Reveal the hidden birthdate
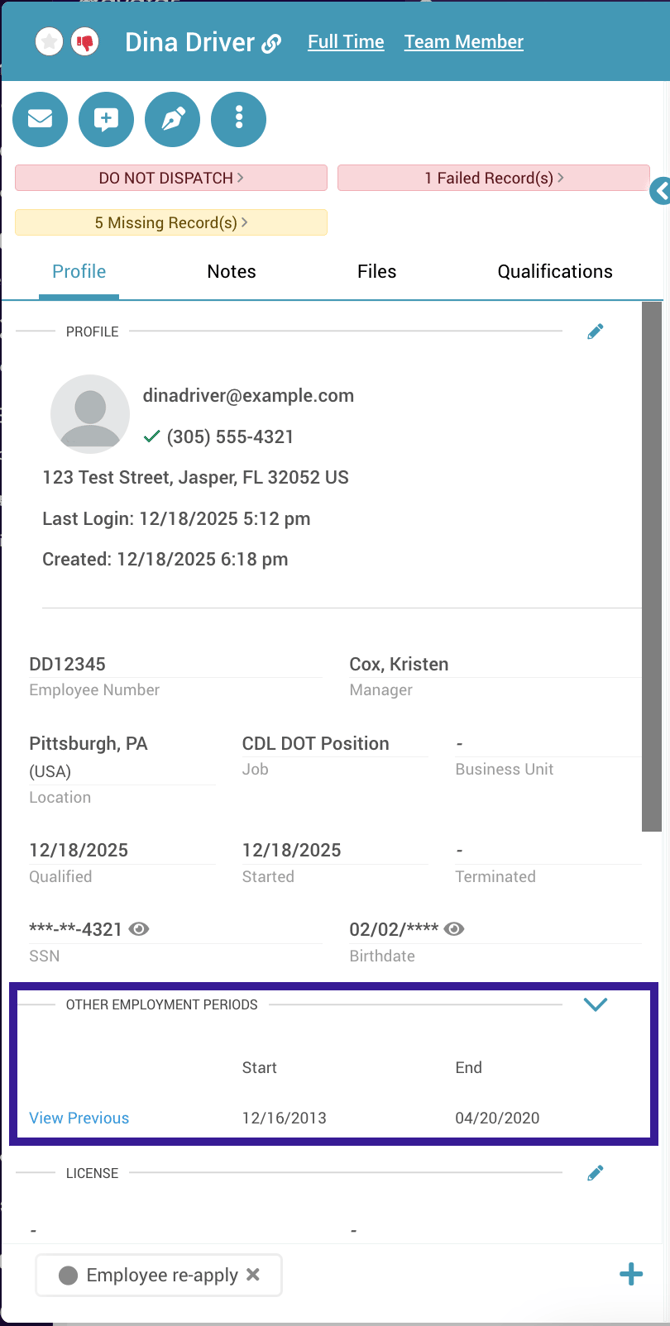Image resolution: width=670 pixels, height=1326 pixels. point(454,929)
